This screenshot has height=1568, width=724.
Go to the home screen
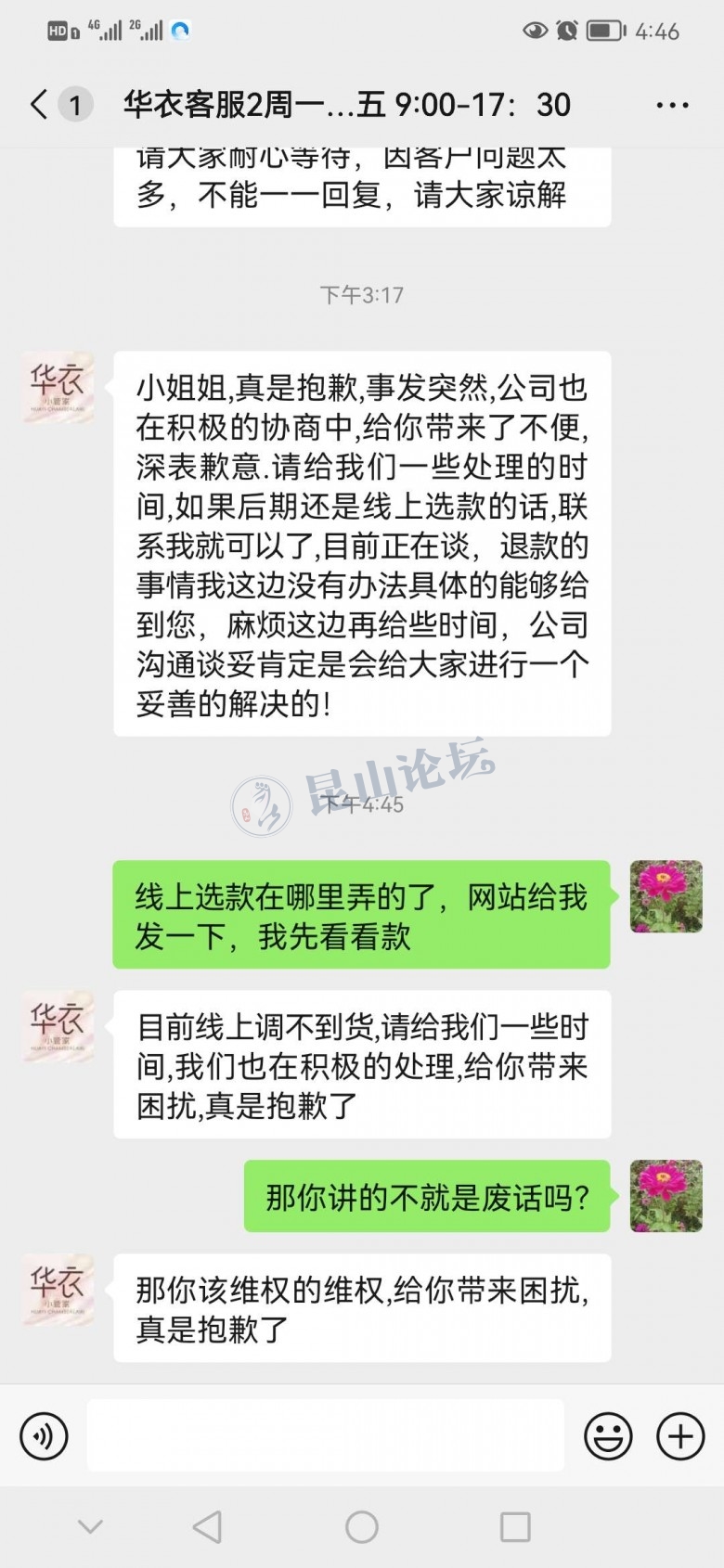pyautogui.click(x=362, y=1526)
